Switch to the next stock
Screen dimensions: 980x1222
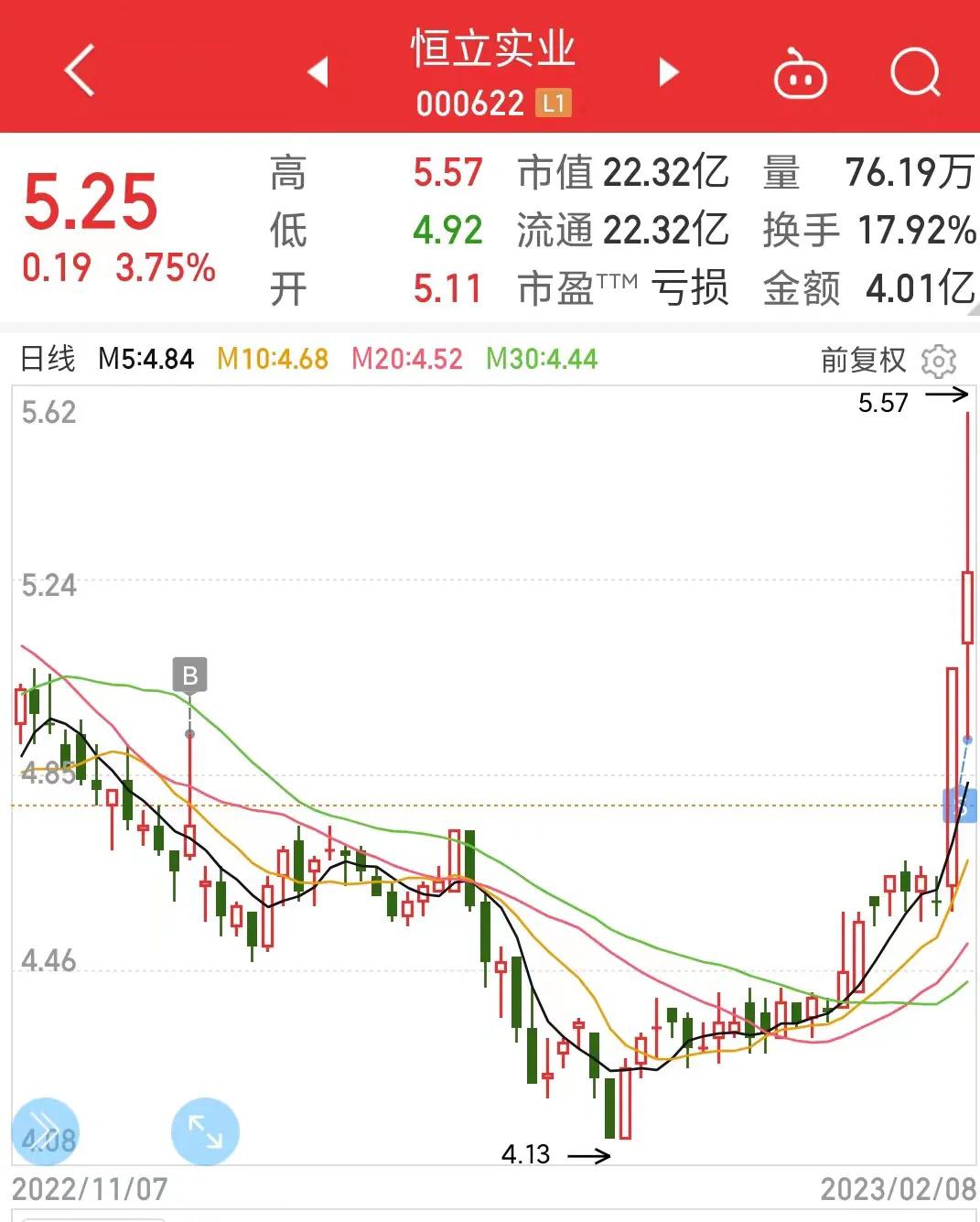[x=670, y=71]
